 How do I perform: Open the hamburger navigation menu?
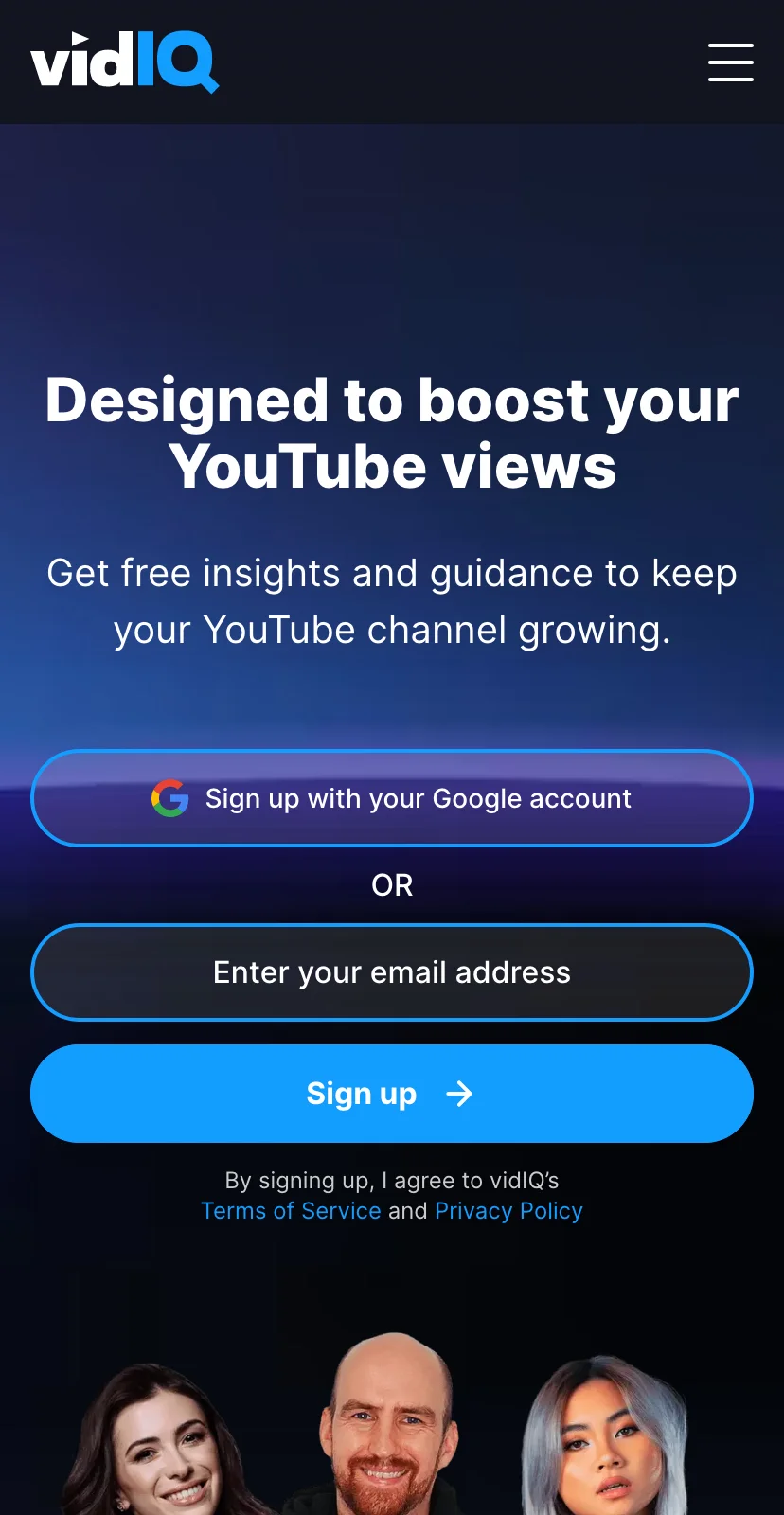click(730, 62)
